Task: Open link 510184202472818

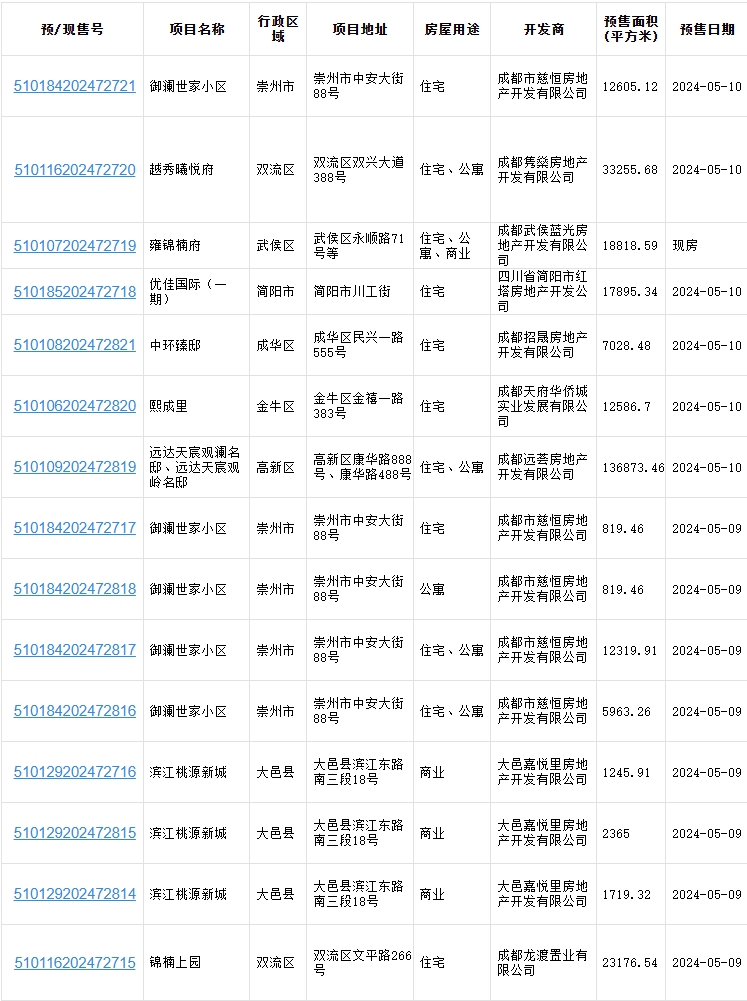Action: (74, 589)
